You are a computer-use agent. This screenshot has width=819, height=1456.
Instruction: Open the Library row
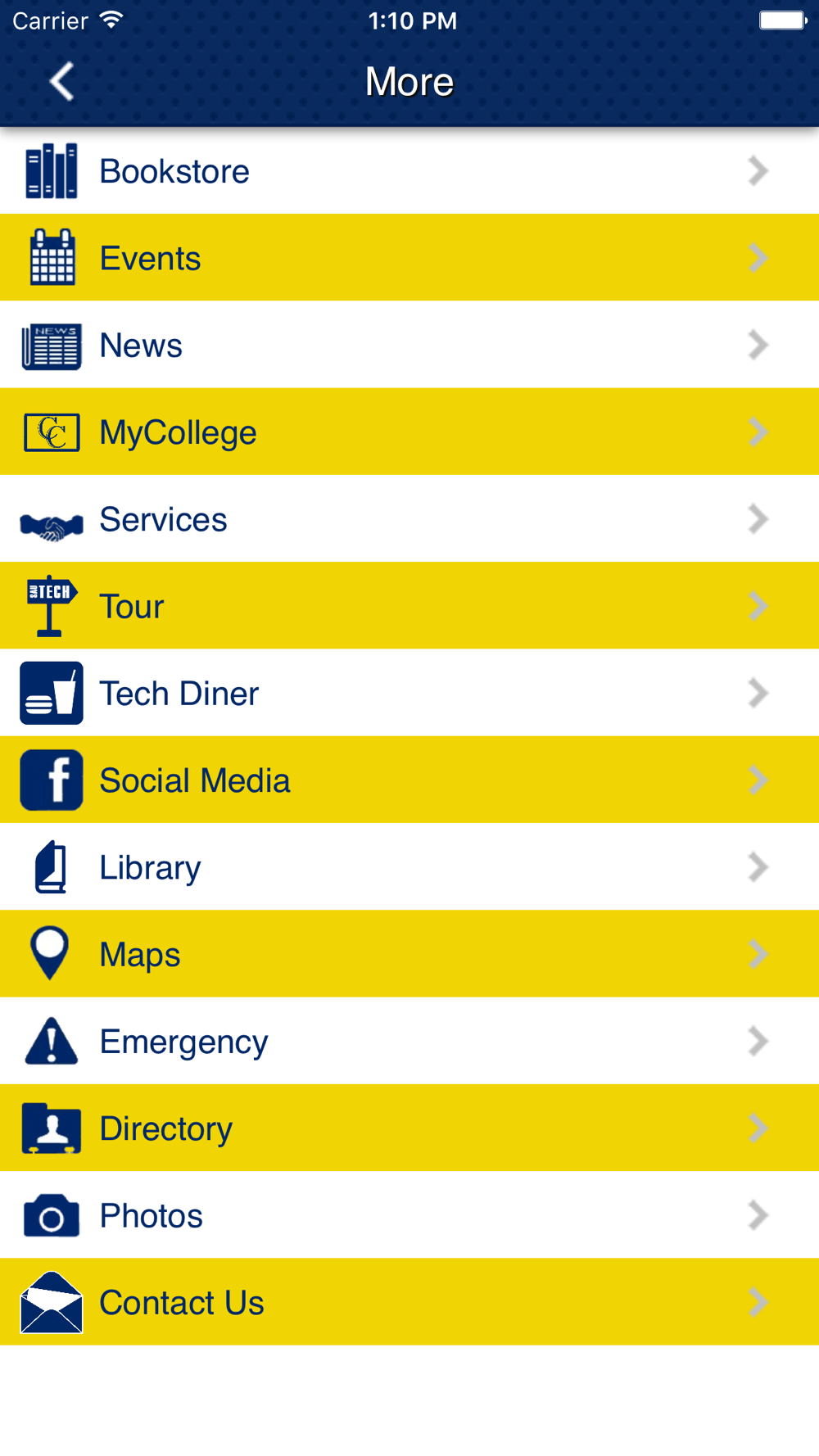pos(409,866)
